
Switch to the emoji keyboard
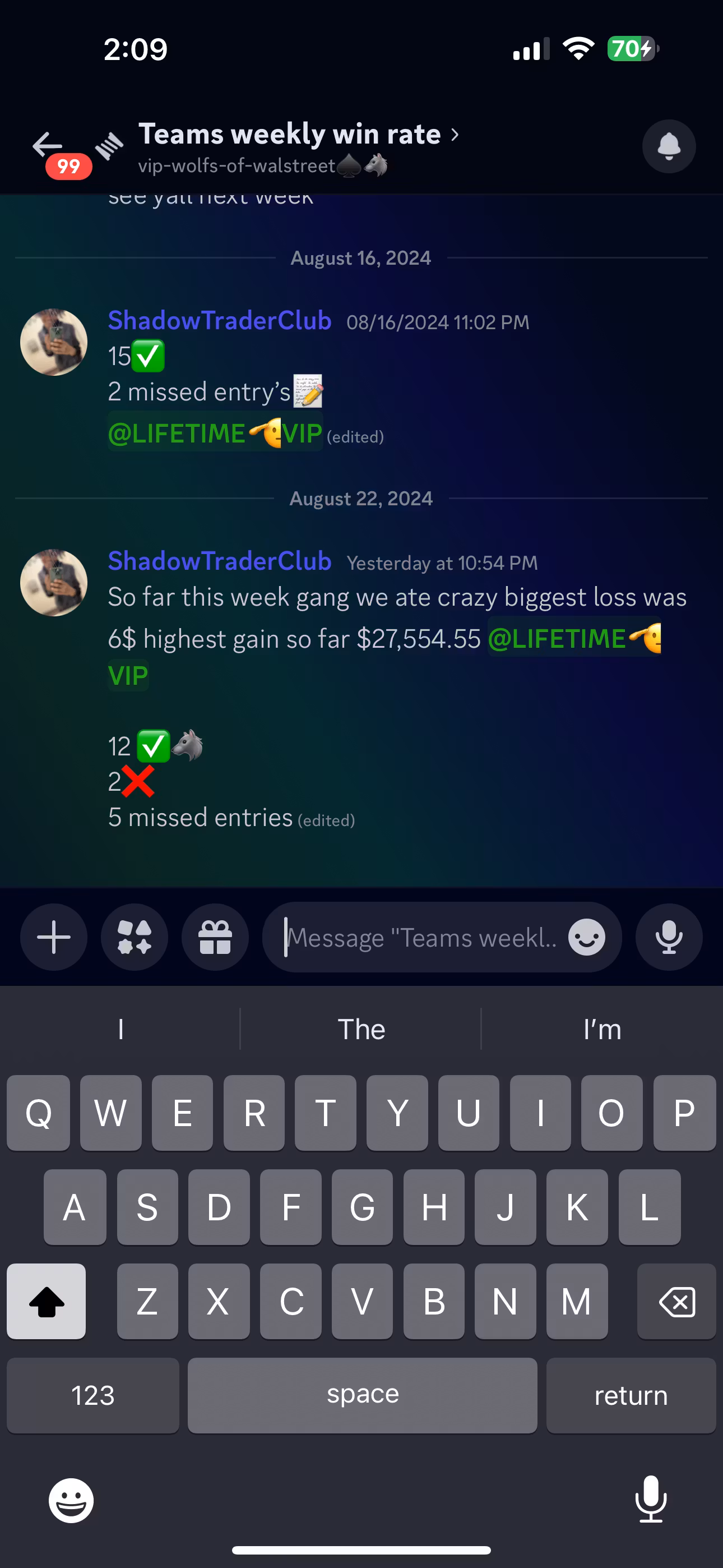coord(71,1501)
